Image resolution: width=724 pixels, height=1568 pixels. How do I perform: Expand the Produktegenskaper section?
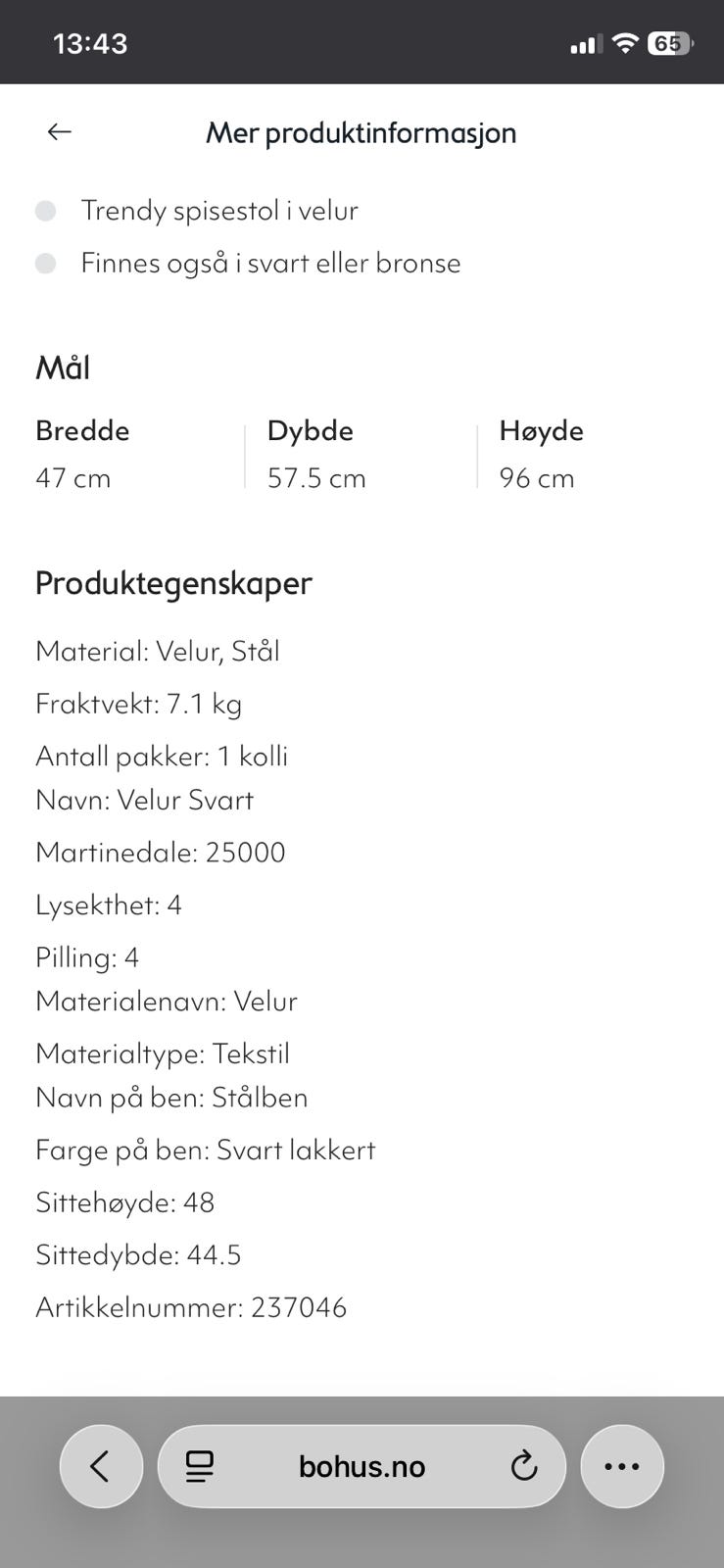(x=173, y=583)
